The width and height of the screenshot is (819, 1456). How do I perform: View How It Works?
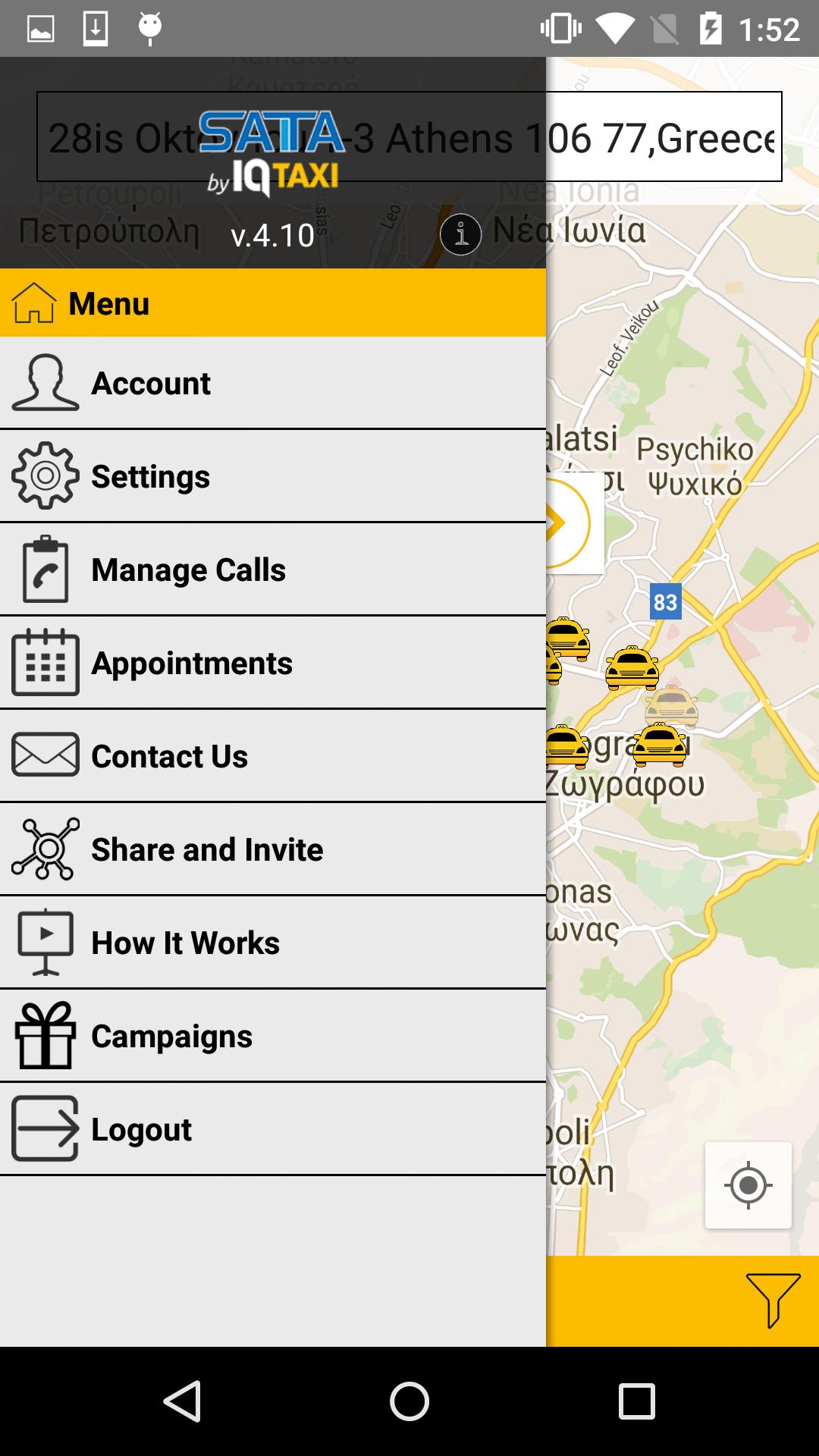(273, 943)
